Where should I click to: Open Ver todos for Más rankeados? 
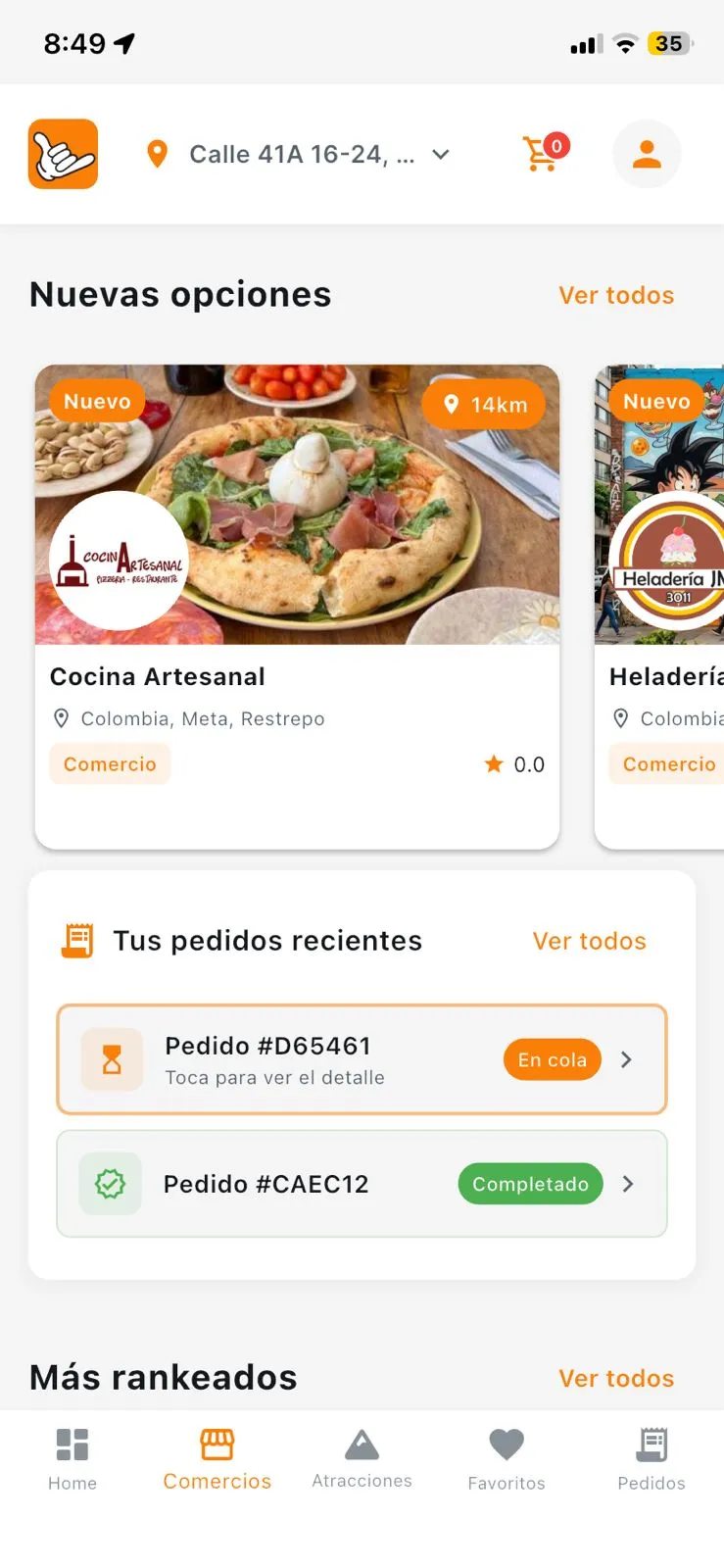pos(615,1378)
